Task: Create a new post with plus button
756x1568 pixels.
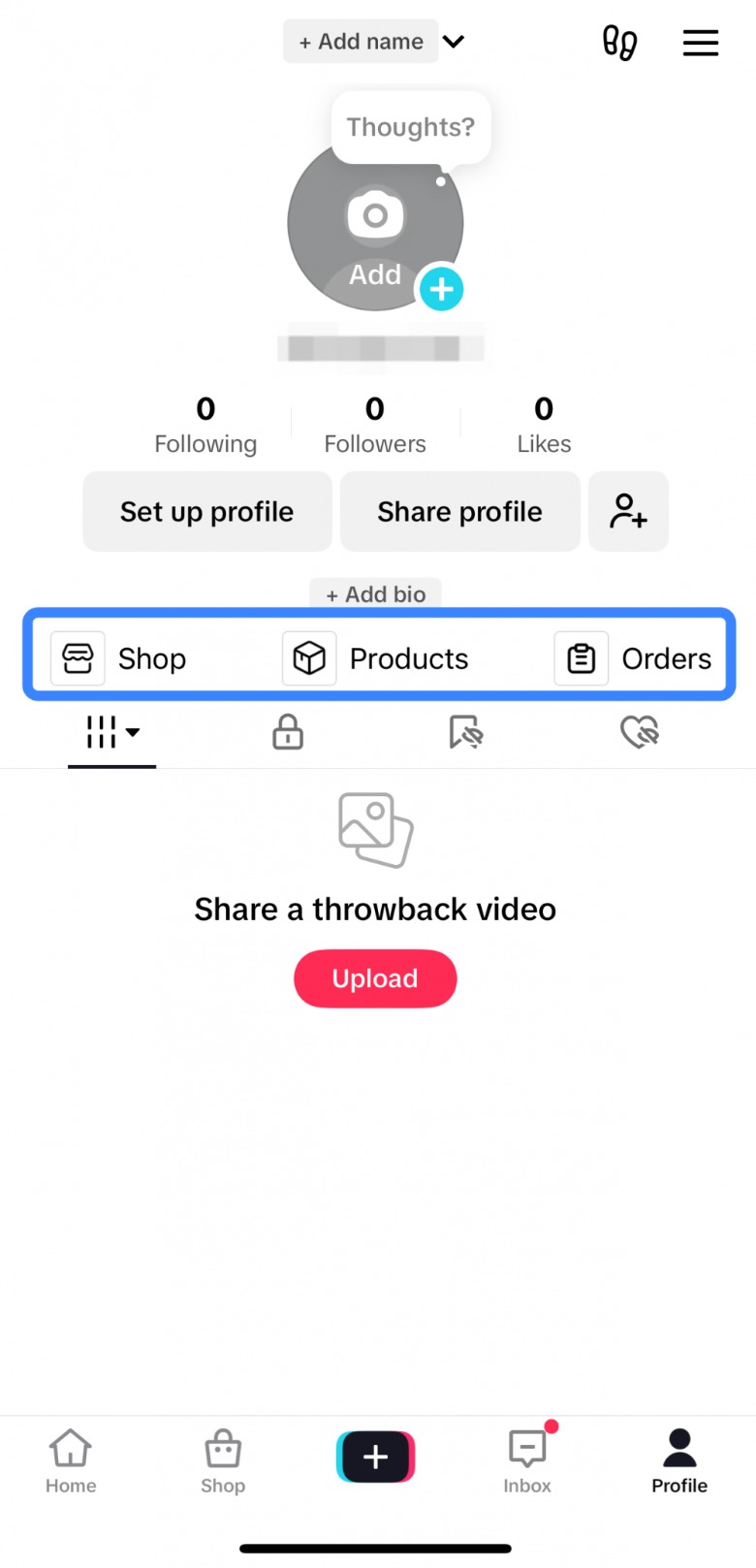Action: tap(375, 1456)
